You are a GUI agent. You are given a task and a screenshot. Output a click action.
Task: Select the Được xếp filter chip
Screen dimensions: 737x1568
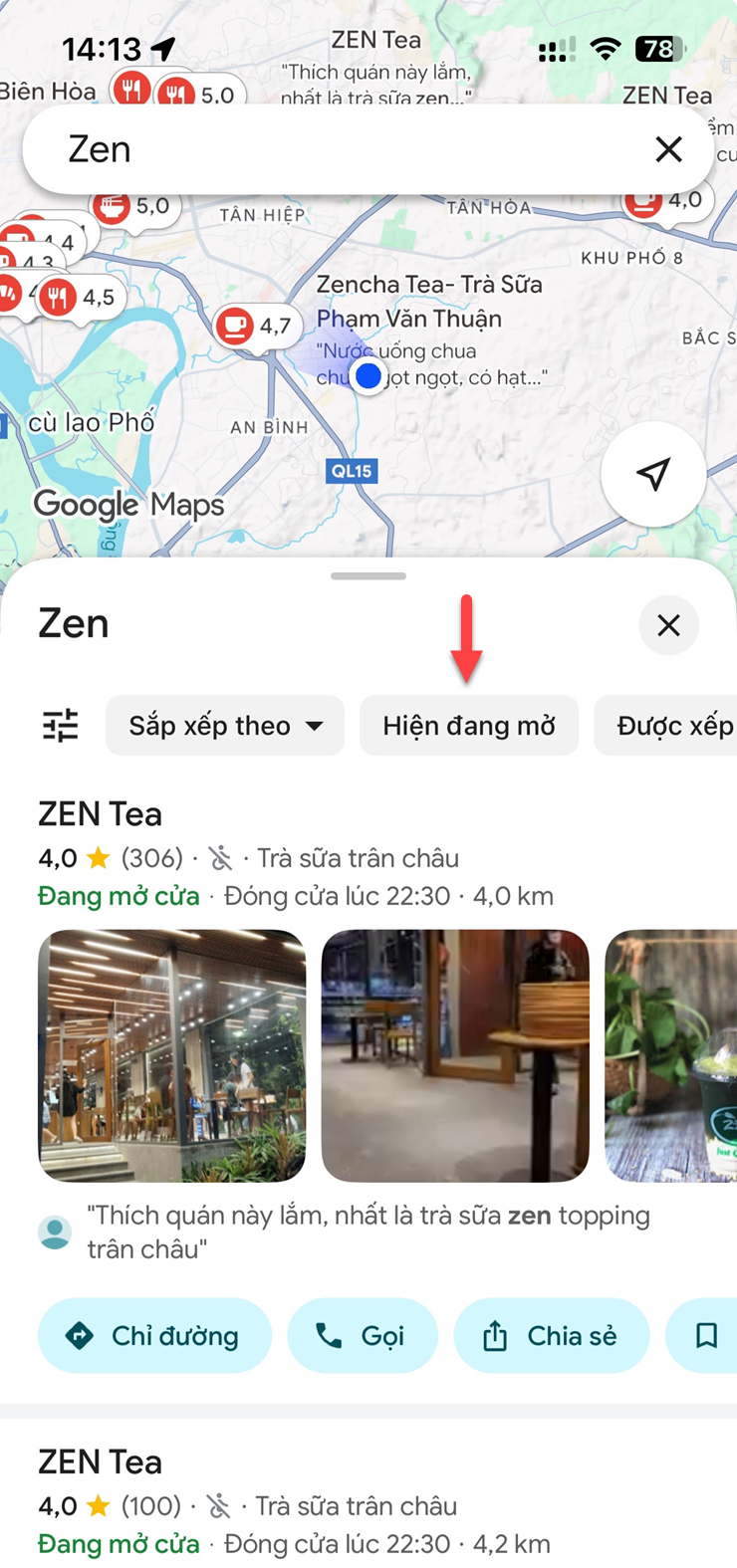(672, 726)
